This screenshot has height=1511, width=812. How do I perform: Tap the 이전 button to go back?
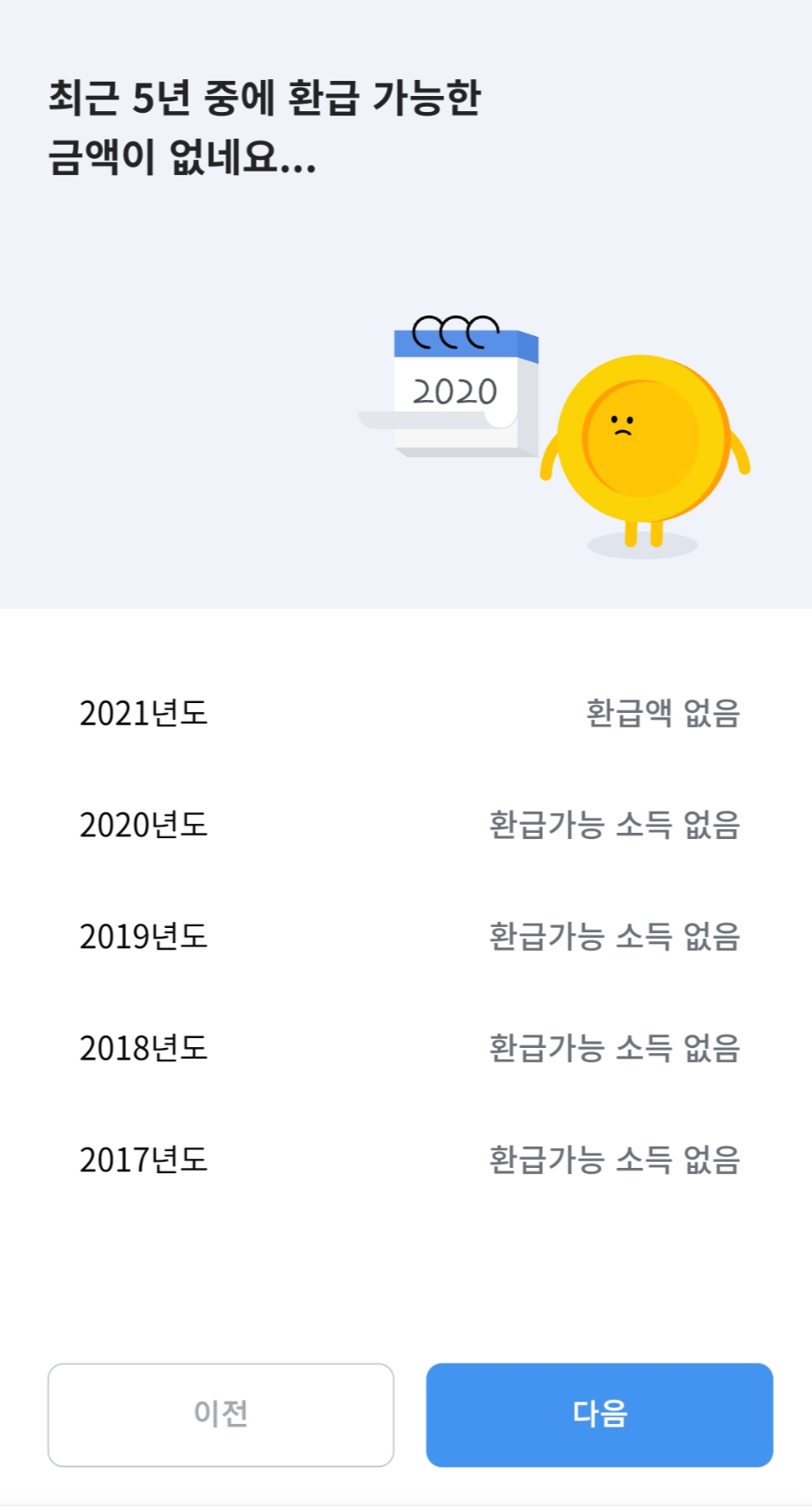click(x=220, y=1414)
